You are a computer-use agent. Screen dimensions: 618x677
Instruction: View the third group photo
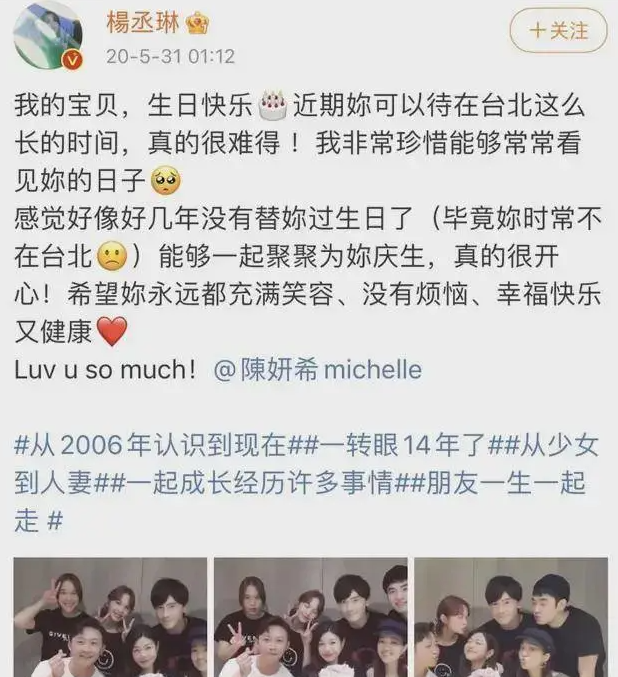point(511,617)
